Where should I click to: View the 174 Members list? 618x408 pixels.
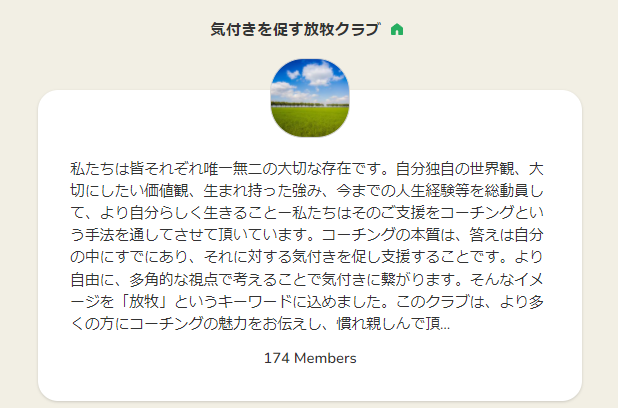click(x=309, y=357)
